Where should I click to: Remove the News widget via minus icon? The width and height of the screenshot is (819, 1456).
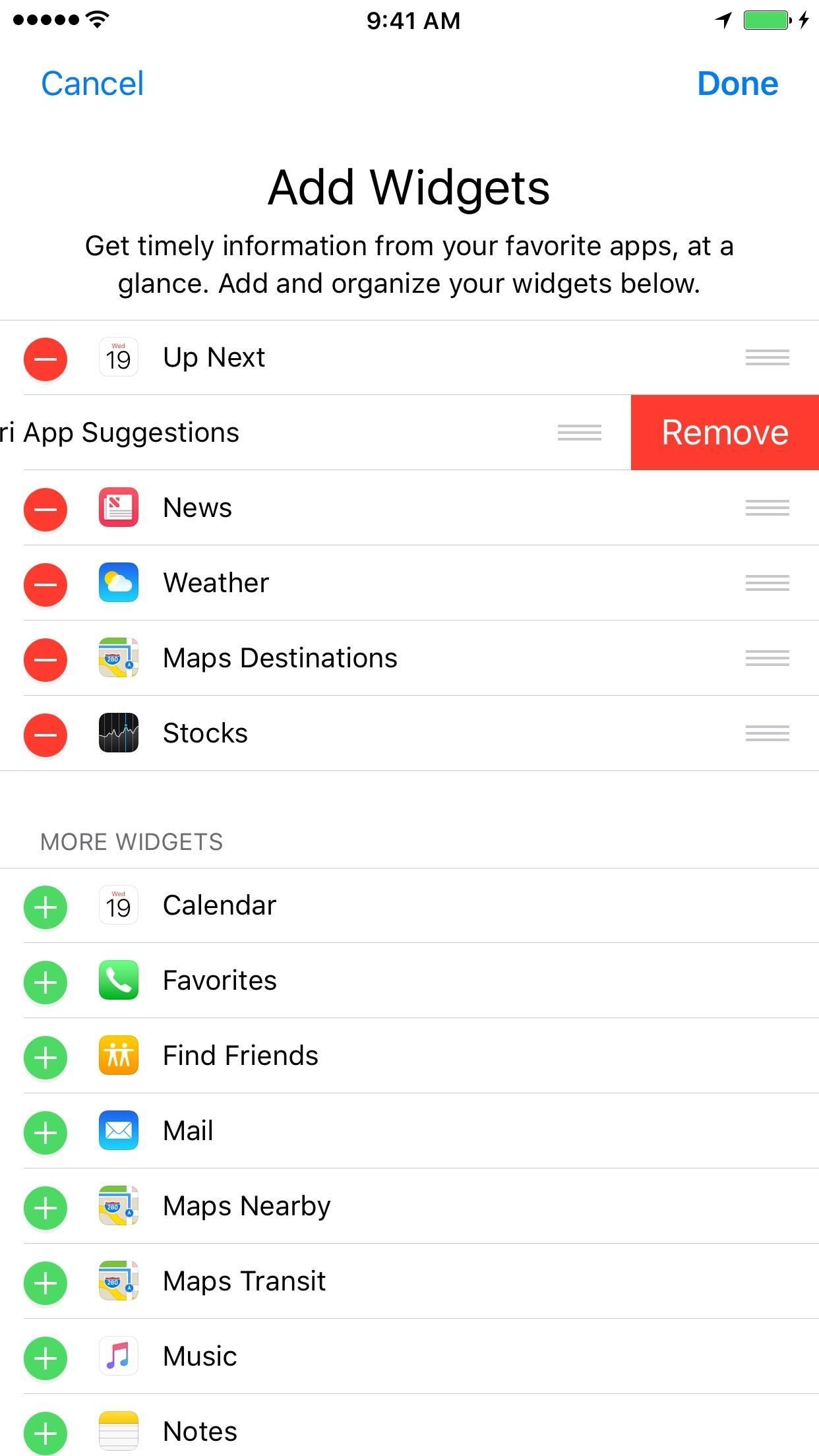pyautogui.click(x=45, y=509)
